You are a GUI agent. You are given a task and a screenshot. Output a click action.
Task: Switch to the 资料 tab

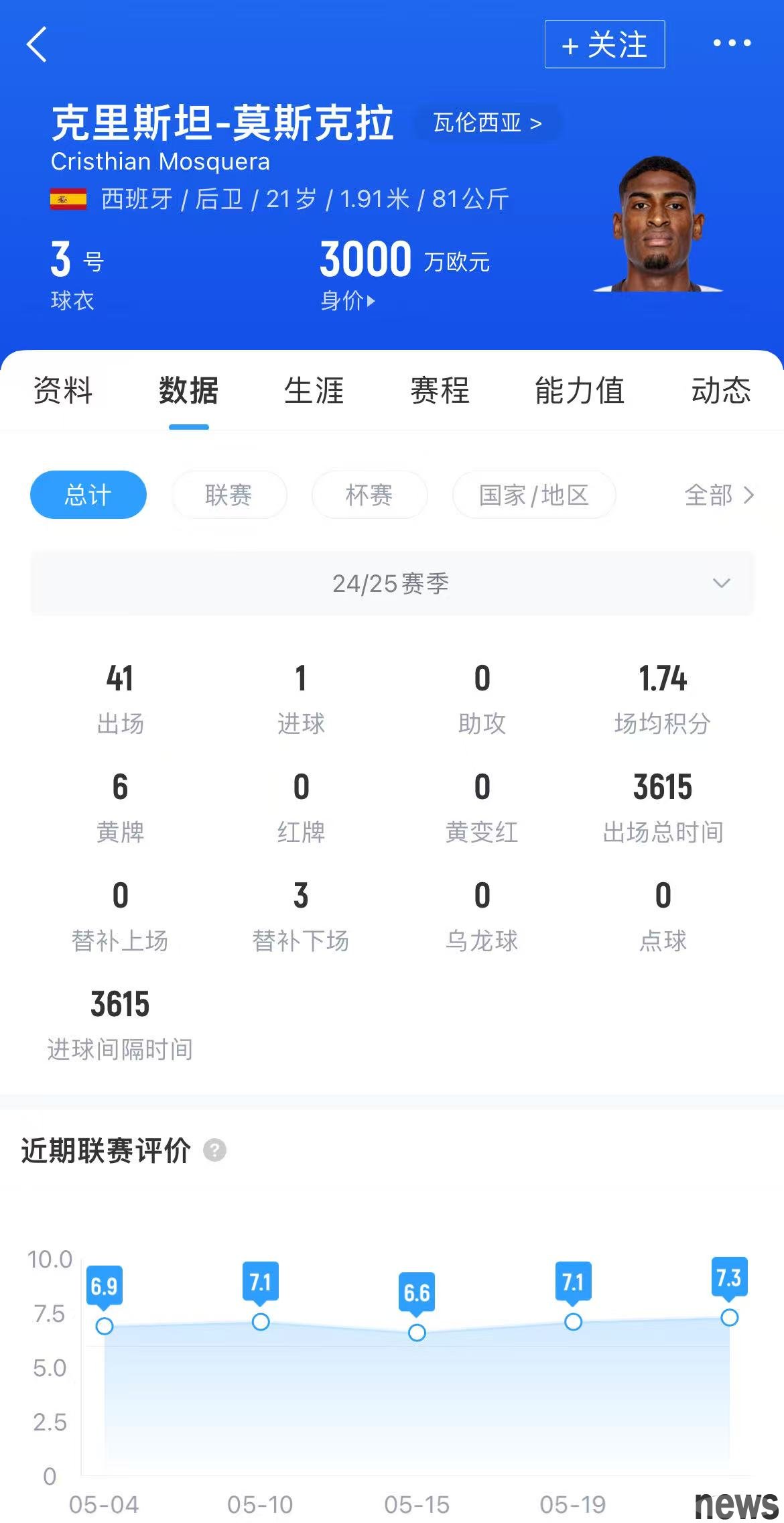click(63, 390)
